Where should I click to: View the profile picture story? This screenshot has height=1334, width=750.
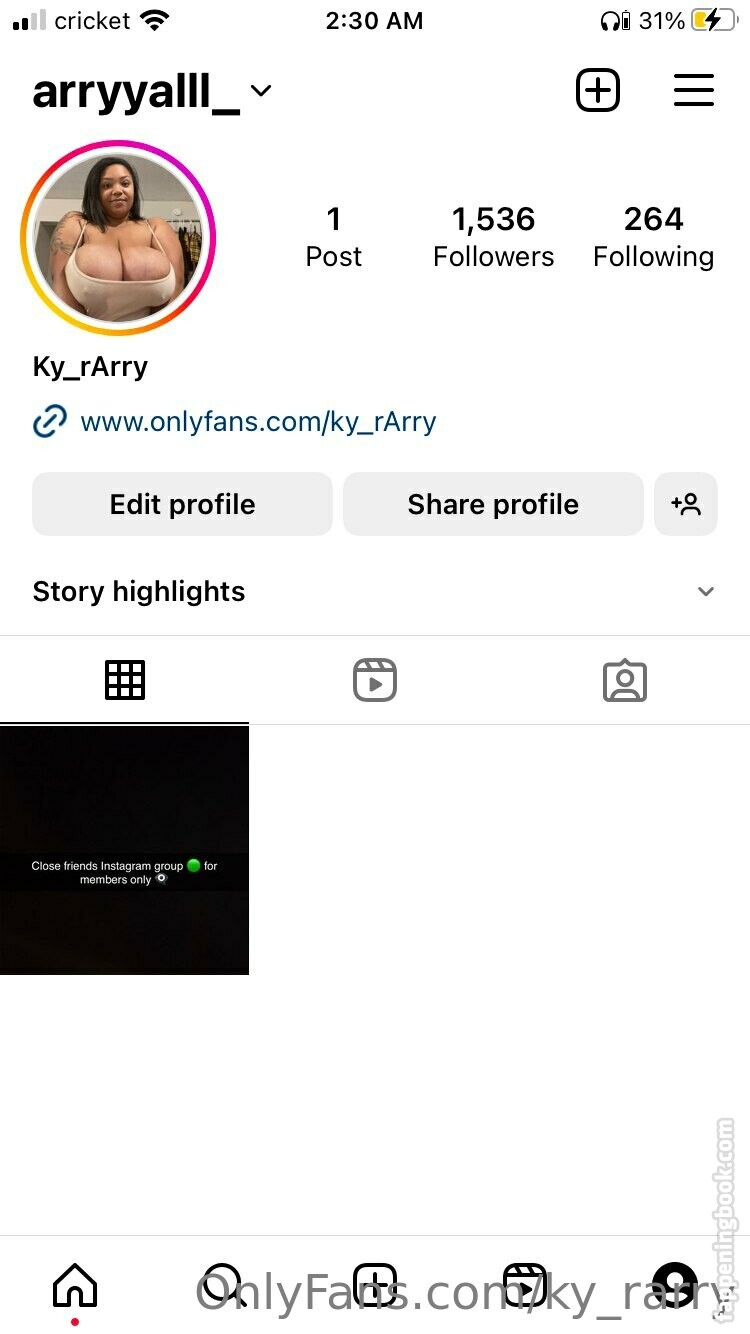click(x=118, y=238)
